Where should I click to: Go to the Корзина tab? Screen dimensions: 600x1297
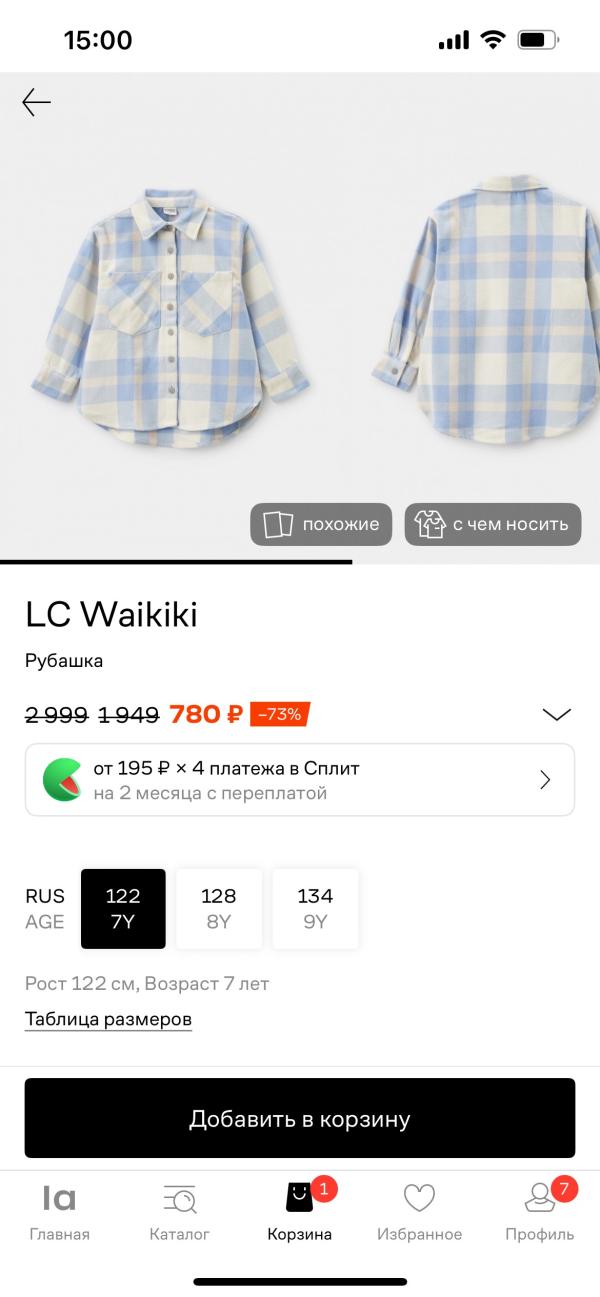click(x=300, y=1212)
